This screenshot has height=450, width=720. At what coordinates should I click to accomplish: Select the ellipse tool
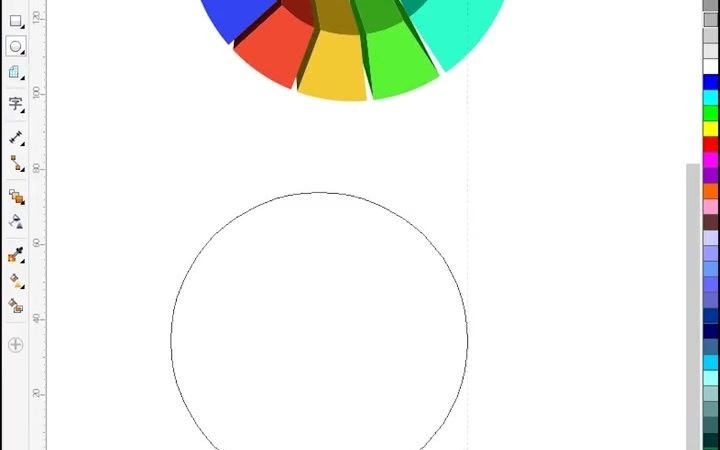coord(15,46)
